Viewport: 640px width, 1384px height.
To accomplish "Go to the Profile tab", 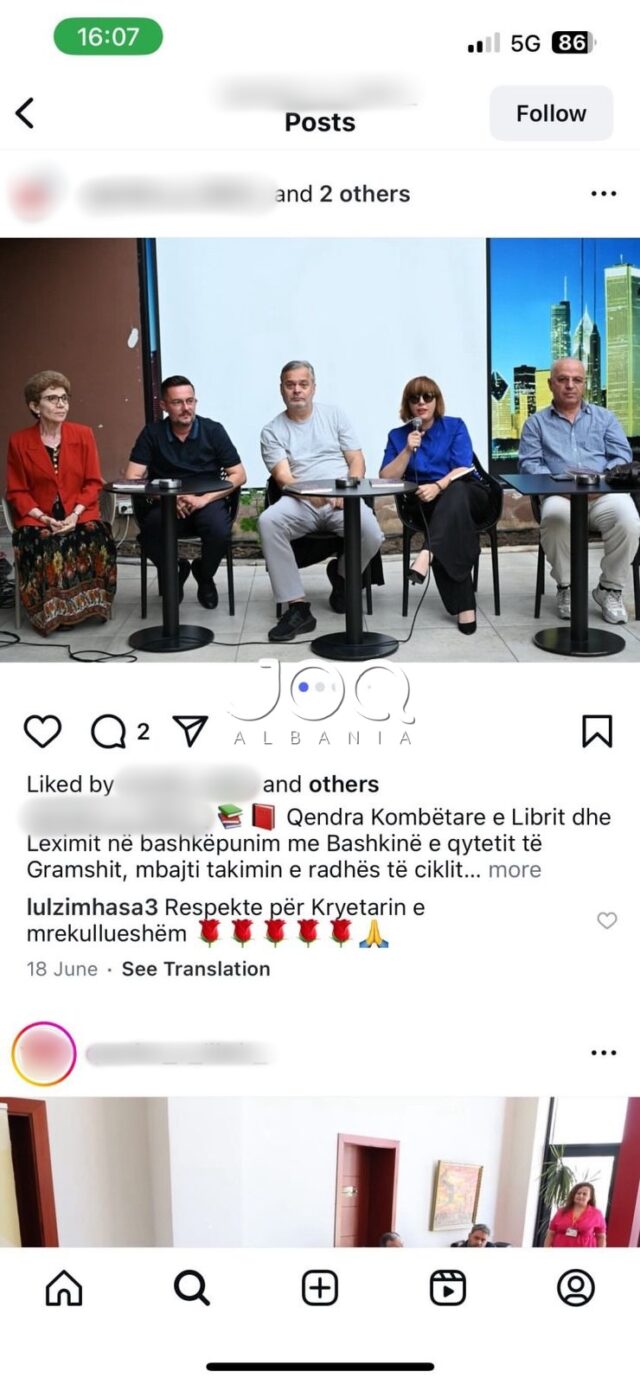I will pyautogui.click(x=576, y=1288).
